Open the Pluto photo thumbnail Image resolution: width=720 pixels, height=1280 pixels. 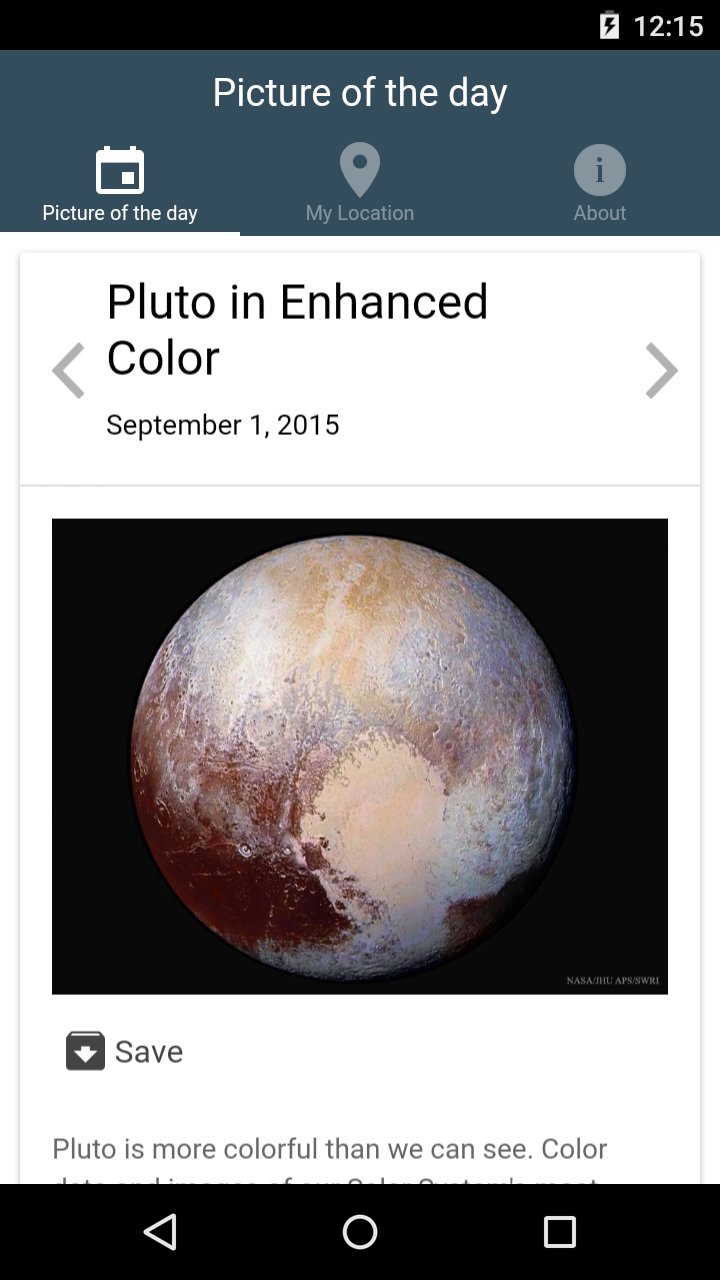pyautogui.click(x=359, y=755)
